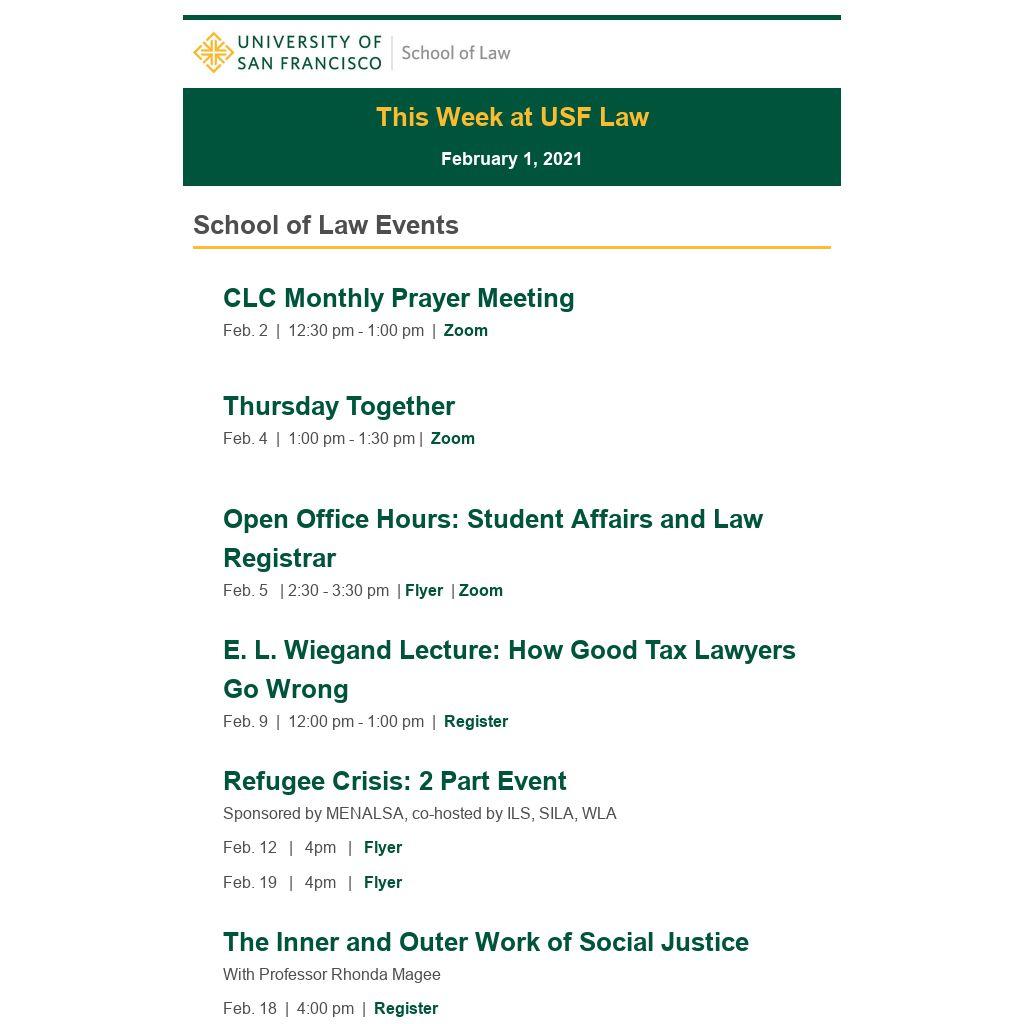Open Zoom link for CLC Monthly Prayer Meeting
Viewport: 1024px width, 1024px height.
coord(465,331)
